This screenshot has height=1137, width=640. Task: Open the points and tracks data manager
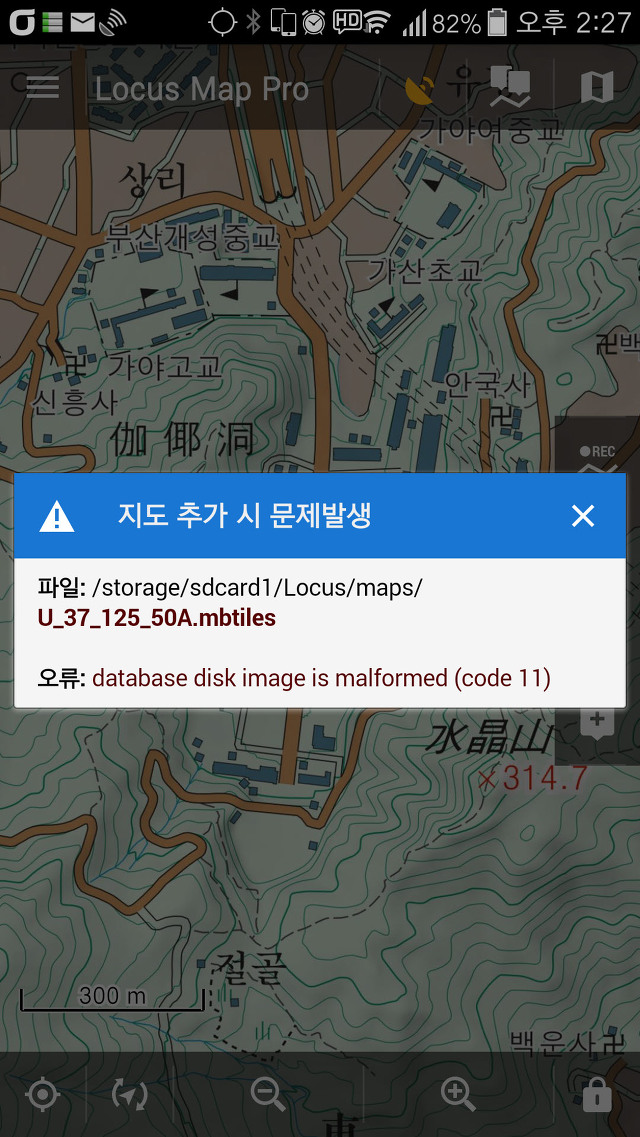pos(509,89)
